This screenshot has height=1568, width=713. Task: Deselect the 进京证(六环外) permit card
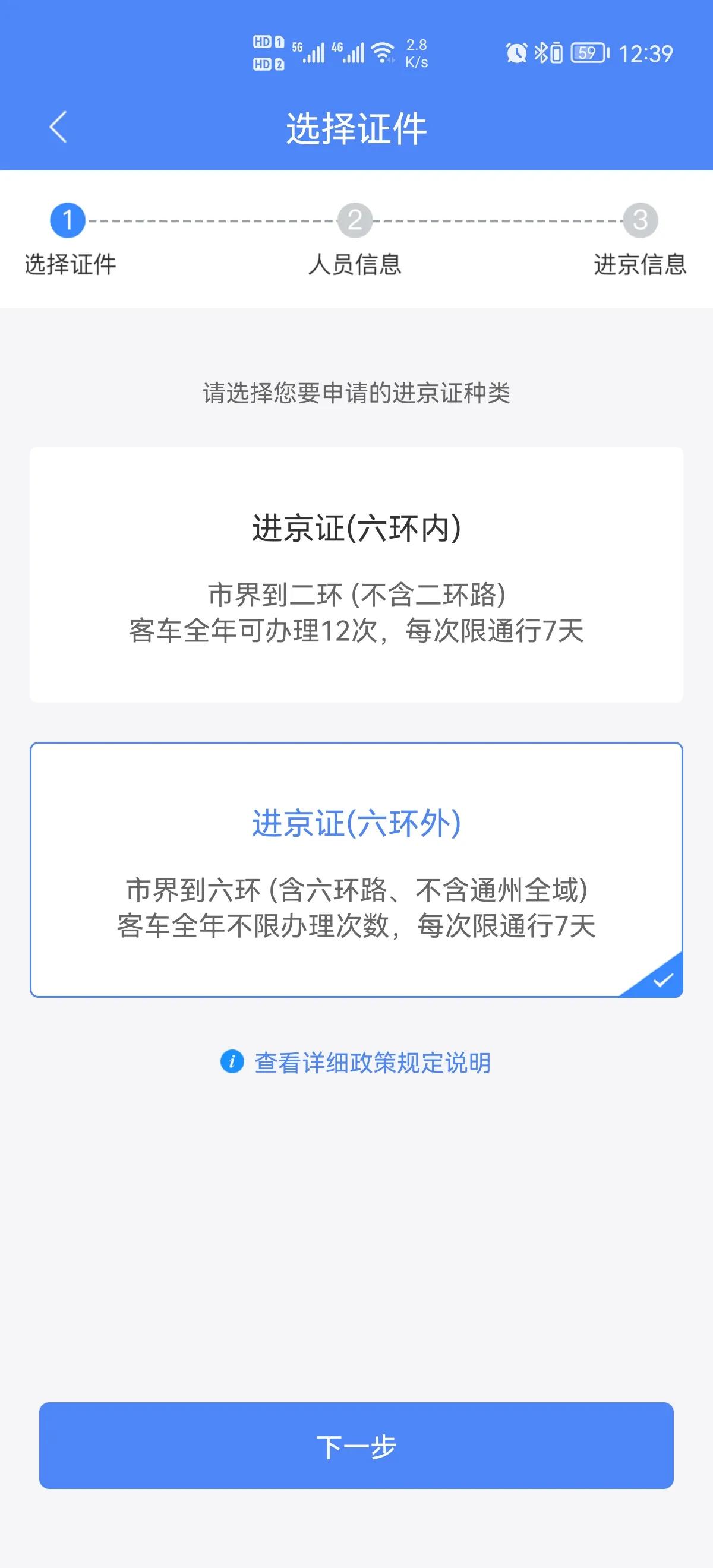point(356,871)
